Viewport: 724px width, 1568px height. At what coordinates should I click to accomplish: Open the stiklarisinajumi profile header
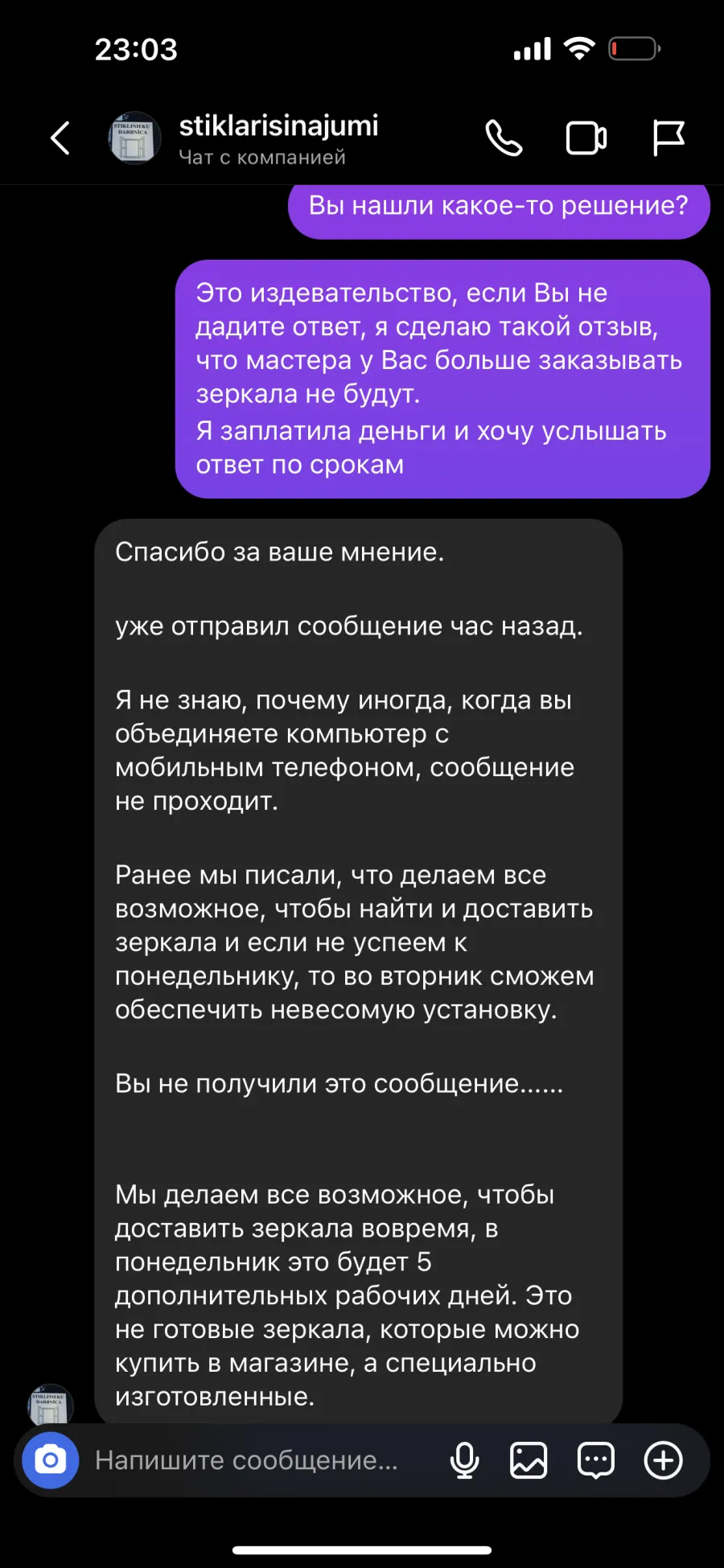(244, 138)
